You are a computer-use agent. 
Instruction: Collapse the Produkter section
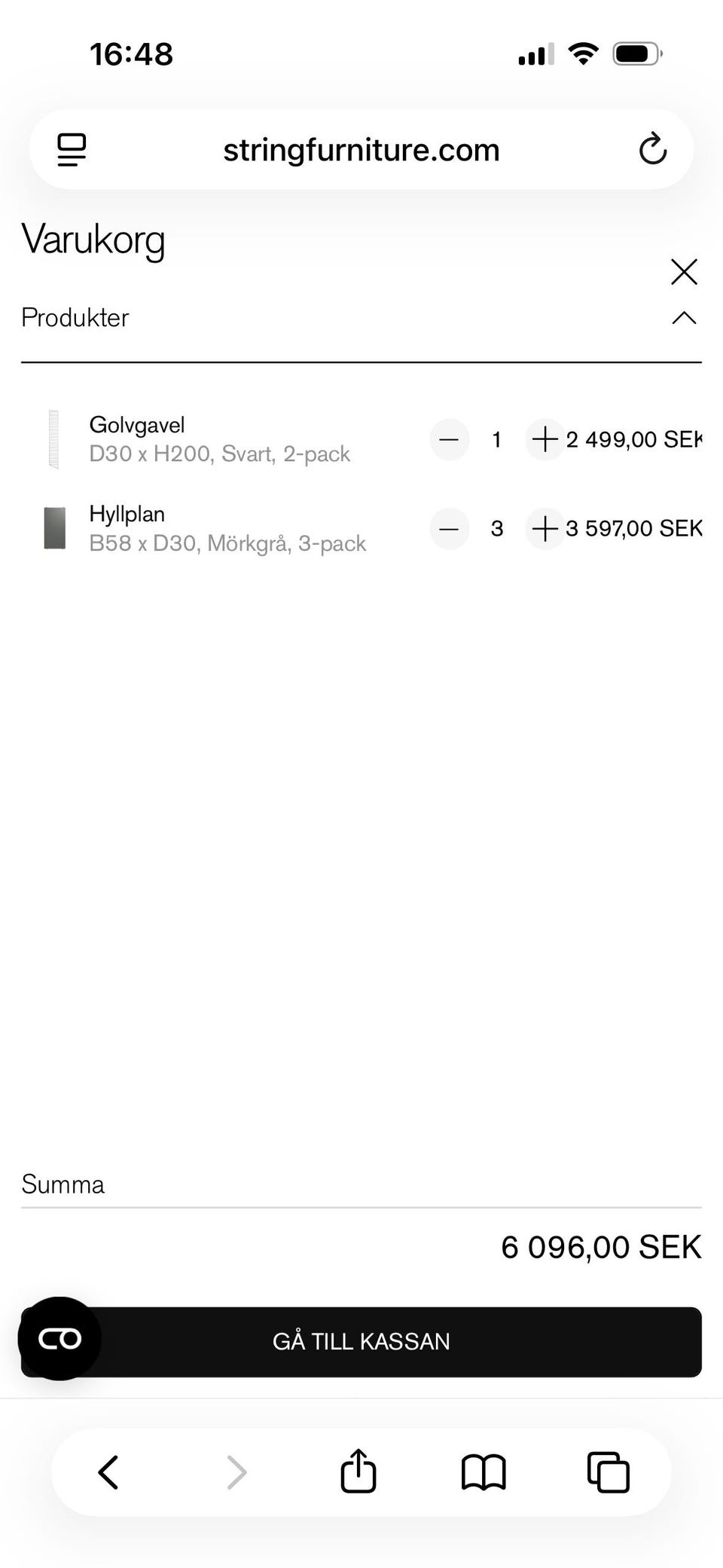click(684, 318)
